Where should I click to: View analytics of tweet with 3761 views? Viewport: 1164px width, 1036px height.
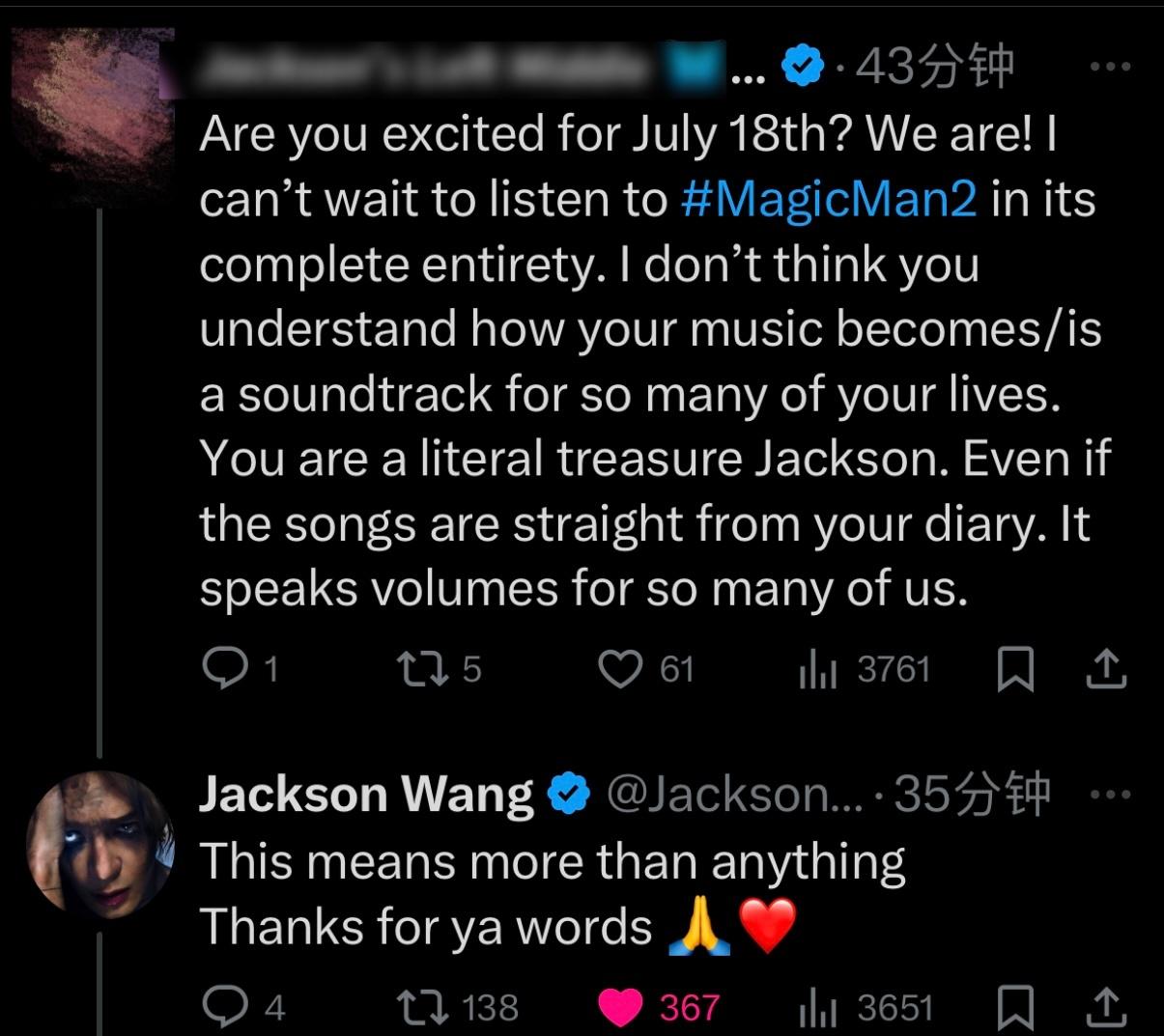[817, 670]
